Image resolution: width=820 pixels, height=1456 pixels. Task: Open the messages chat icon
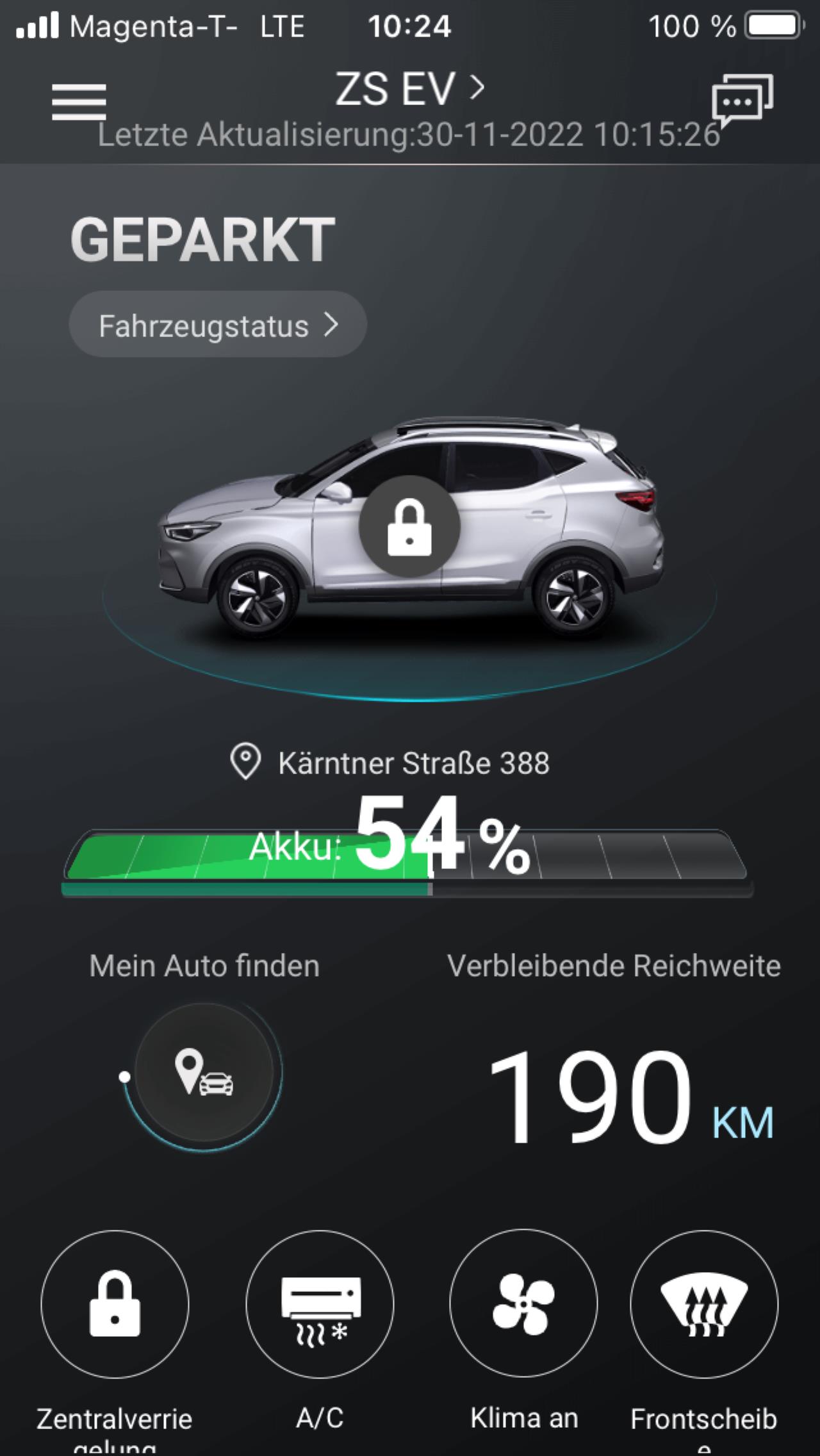(x=742, y=100)
